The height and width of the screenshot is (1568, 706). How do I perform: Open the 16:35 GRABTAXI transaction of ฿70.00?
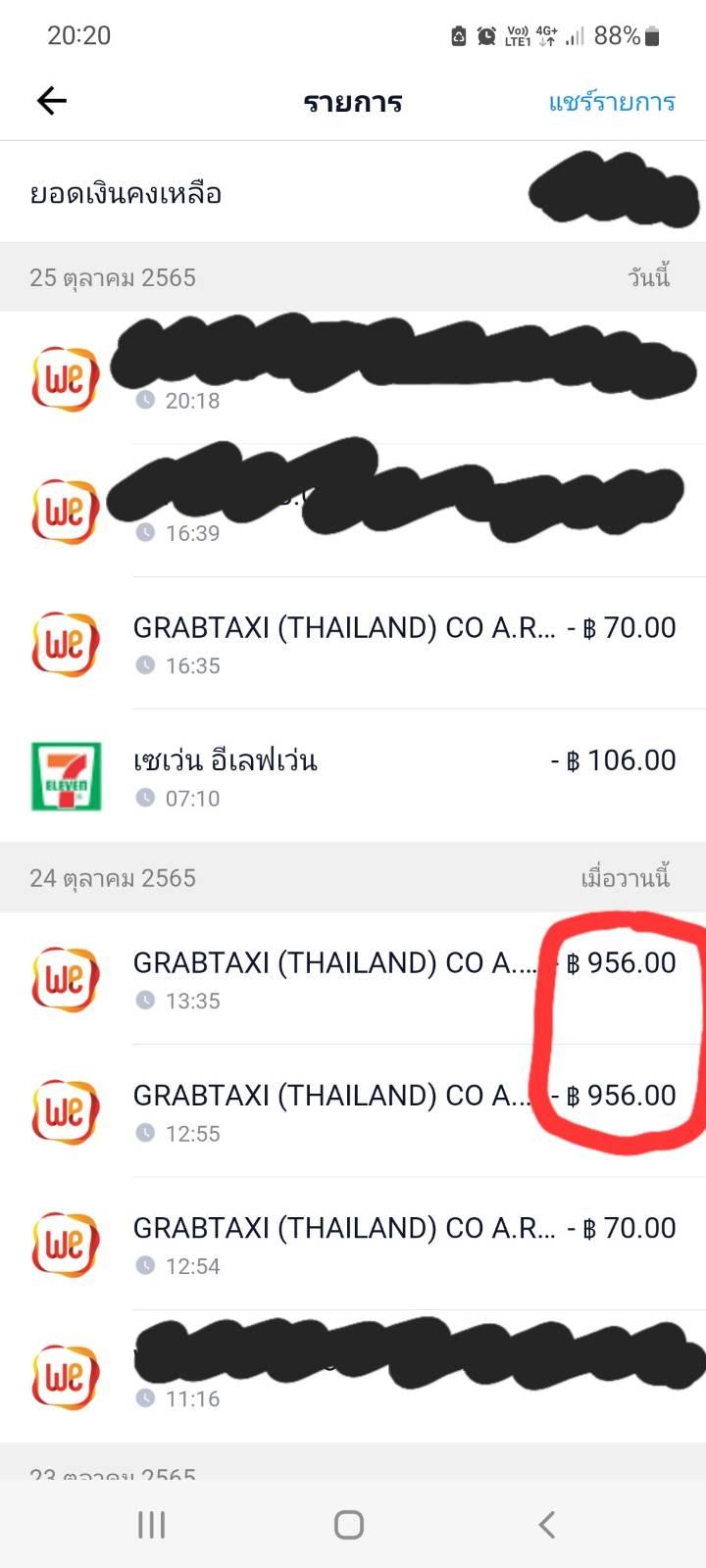pyautogui.click(x=353, y=643)
